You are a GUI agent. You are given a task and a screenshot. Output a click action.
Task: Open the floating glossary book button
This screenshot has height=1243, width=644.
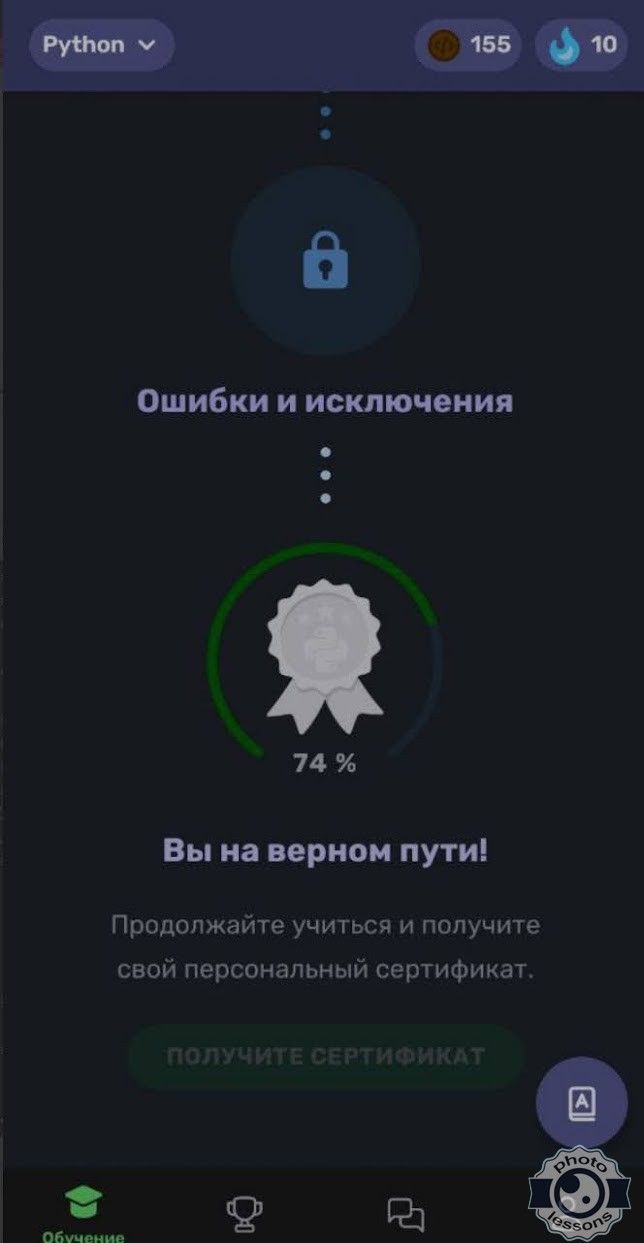581,1102
